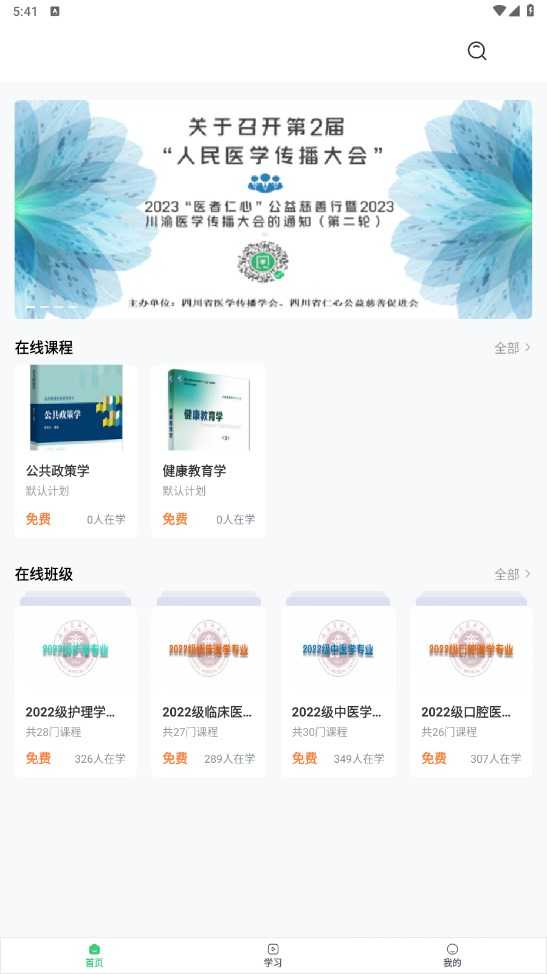Open the search icon
The width and height of the screenshot is (547, 974).
(x=477, y=51)
